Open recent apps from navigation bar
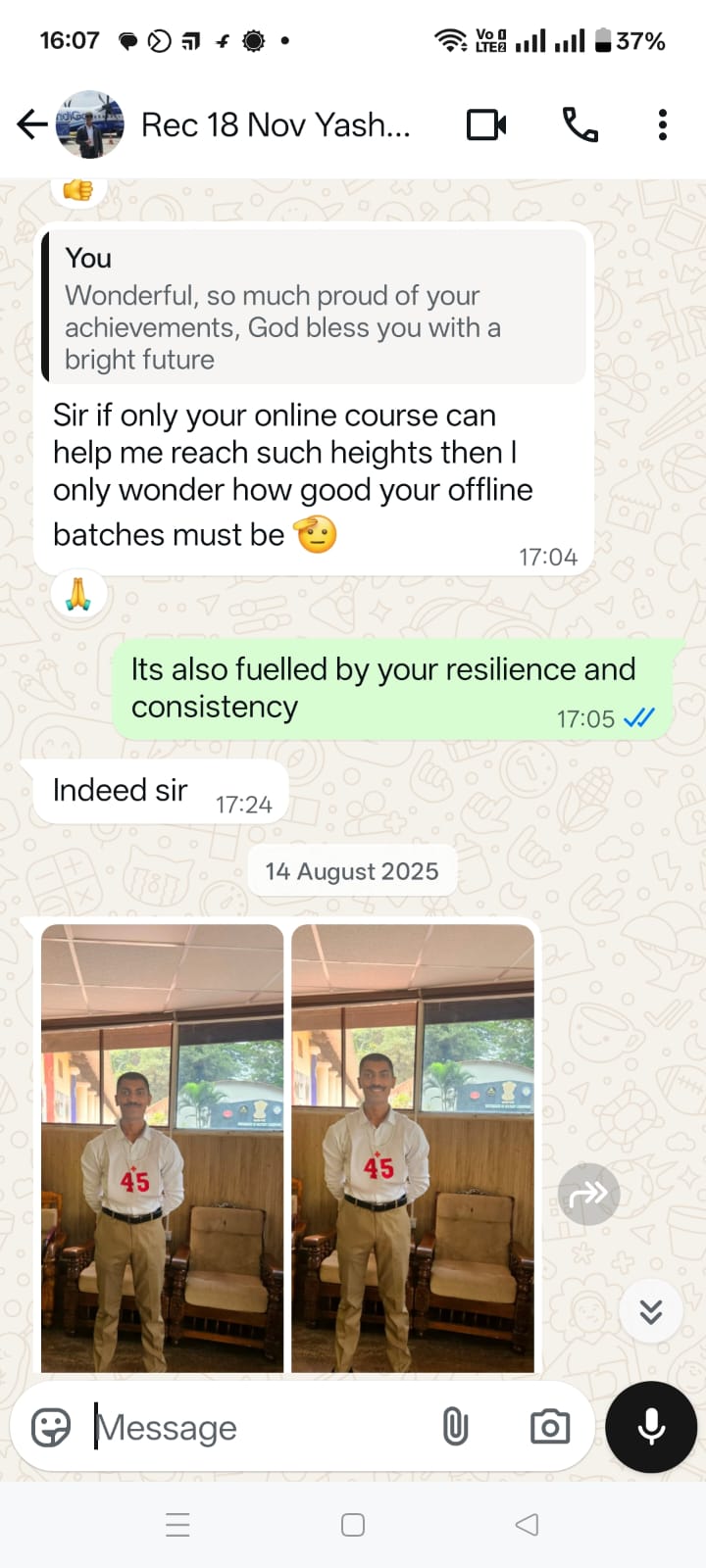 pyautogui.click(x=177, y=1525)
